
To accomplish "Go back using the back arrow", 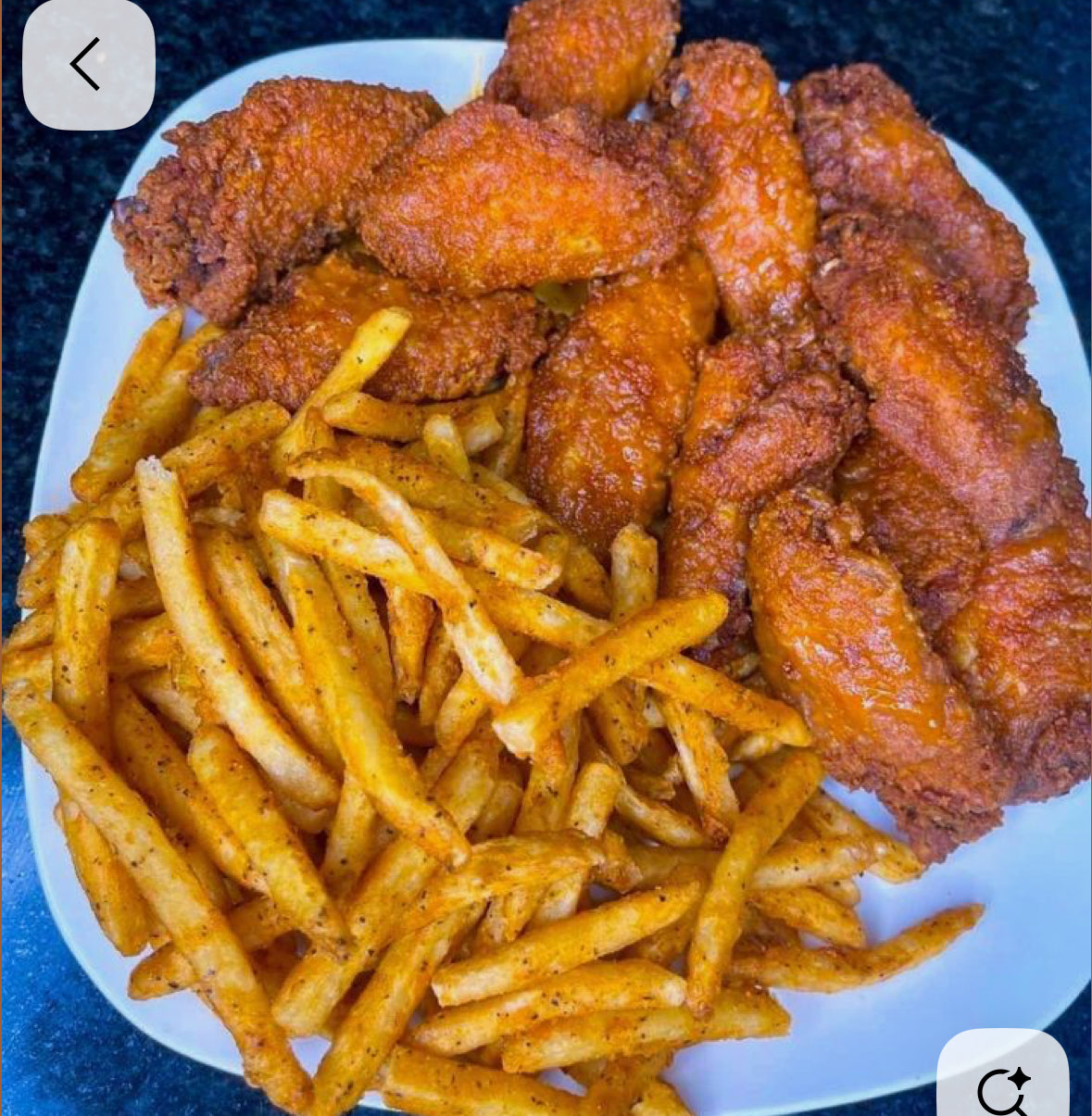I will tap(88, 64).
